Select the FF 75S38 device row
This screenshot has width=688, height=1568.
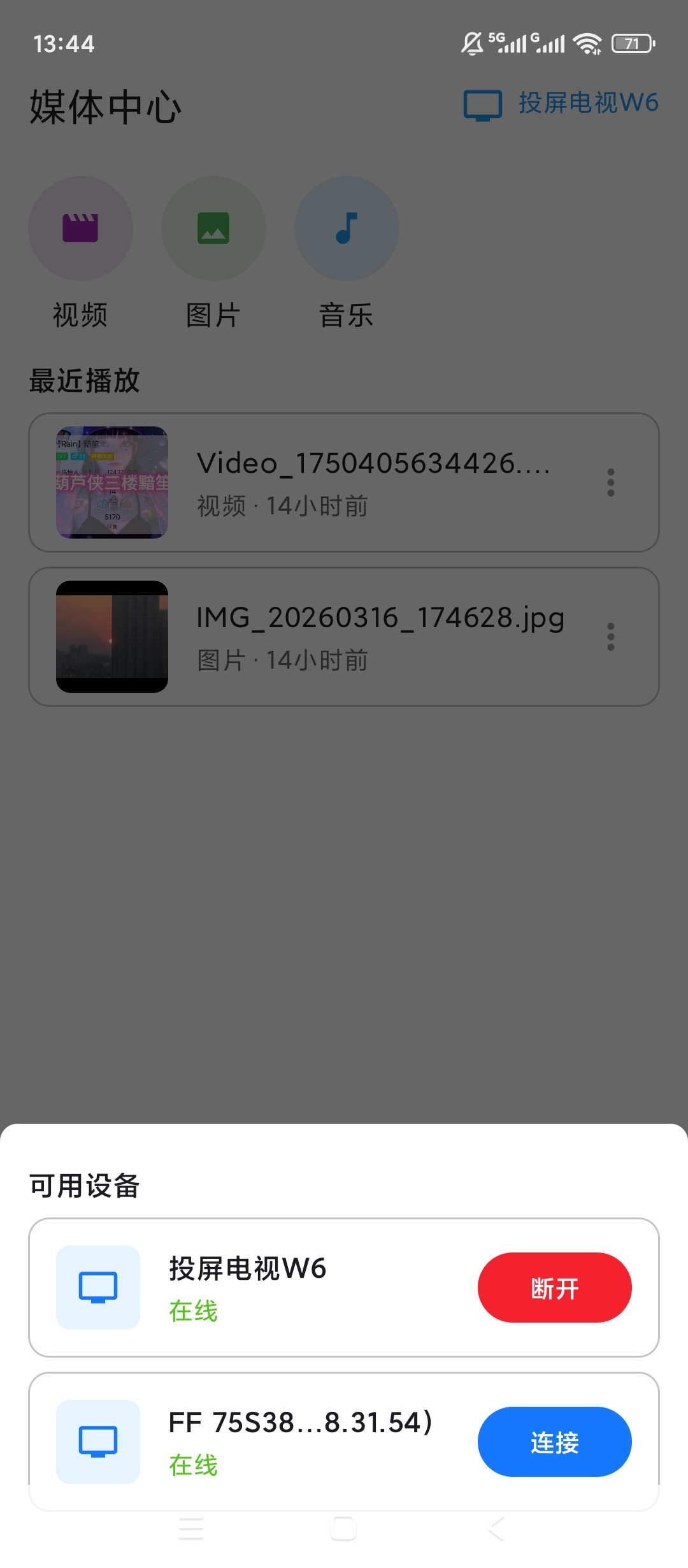pyautogui.click(x=344, y=1442)
